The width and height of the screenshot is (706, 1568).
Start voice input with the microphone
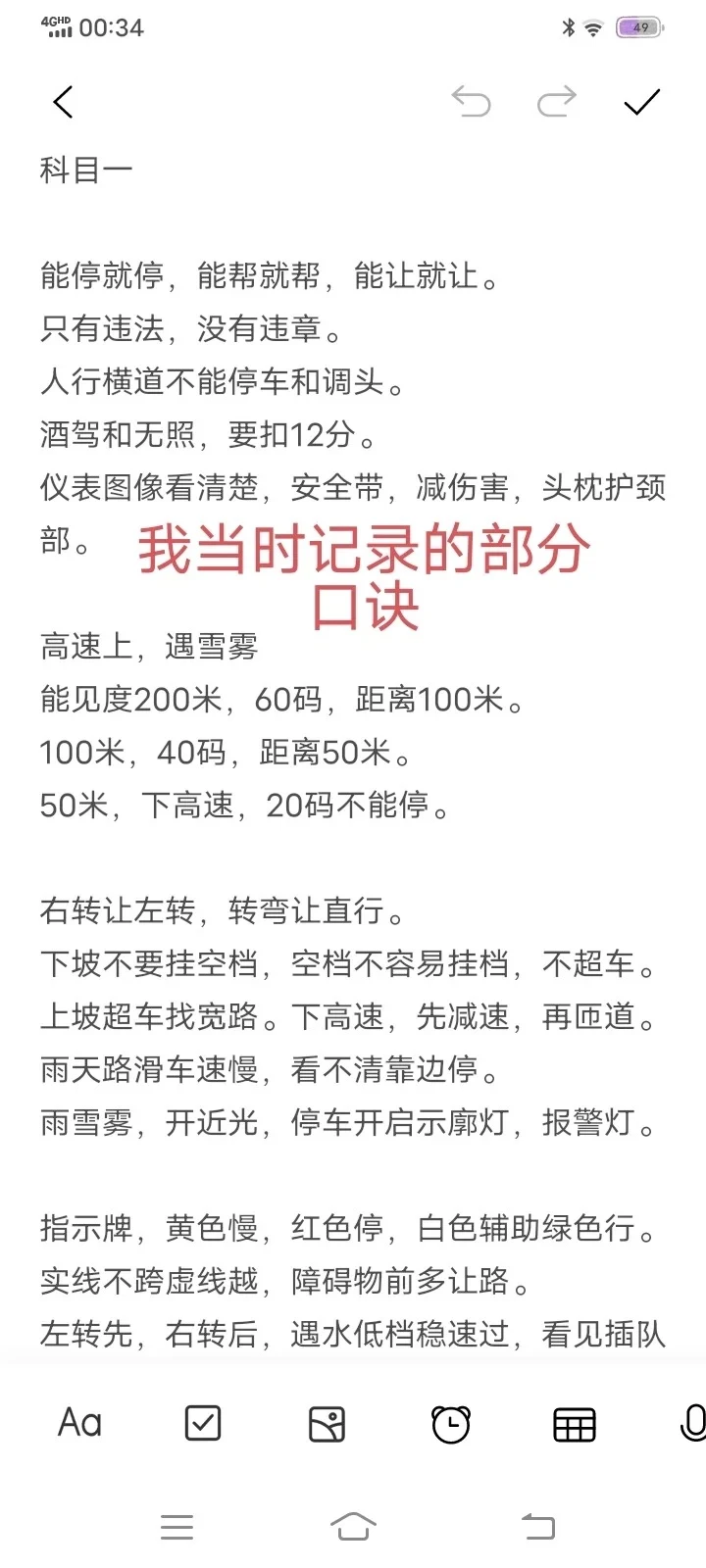coord(693,1423)
